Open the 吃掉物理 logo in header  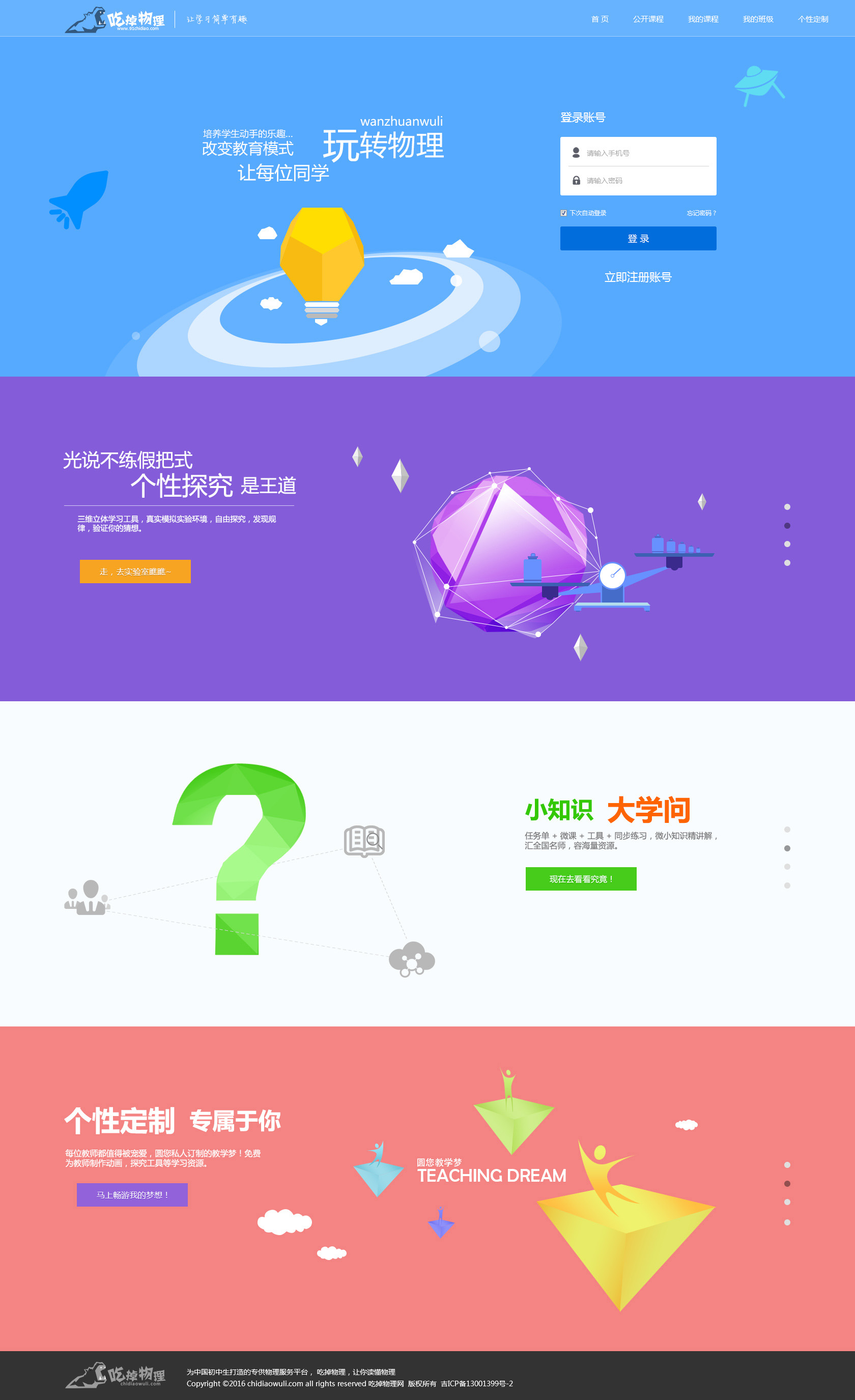pos(116,20)
